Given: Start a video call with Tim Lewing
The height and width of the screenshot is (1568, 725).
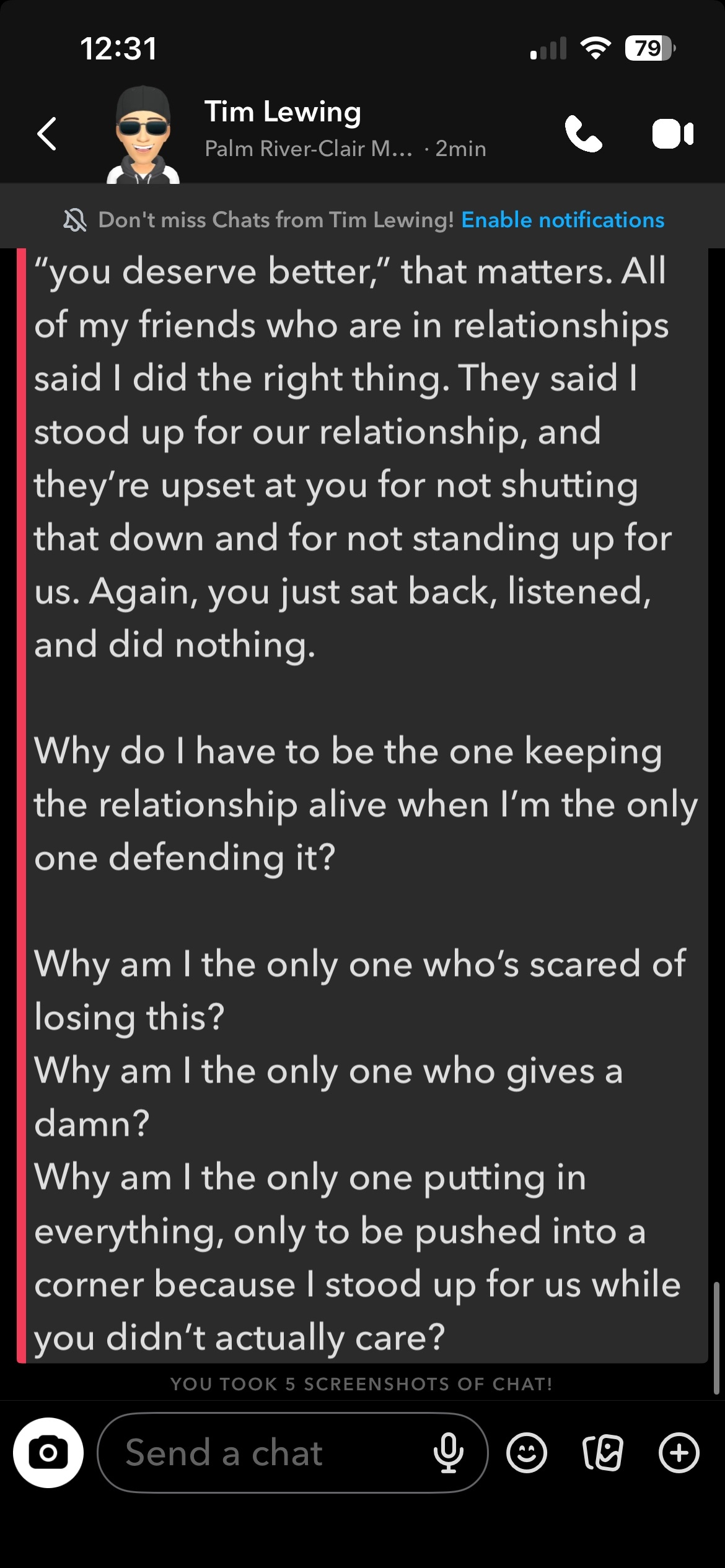Looking at the screenshot, I should [x=672, y=134].
